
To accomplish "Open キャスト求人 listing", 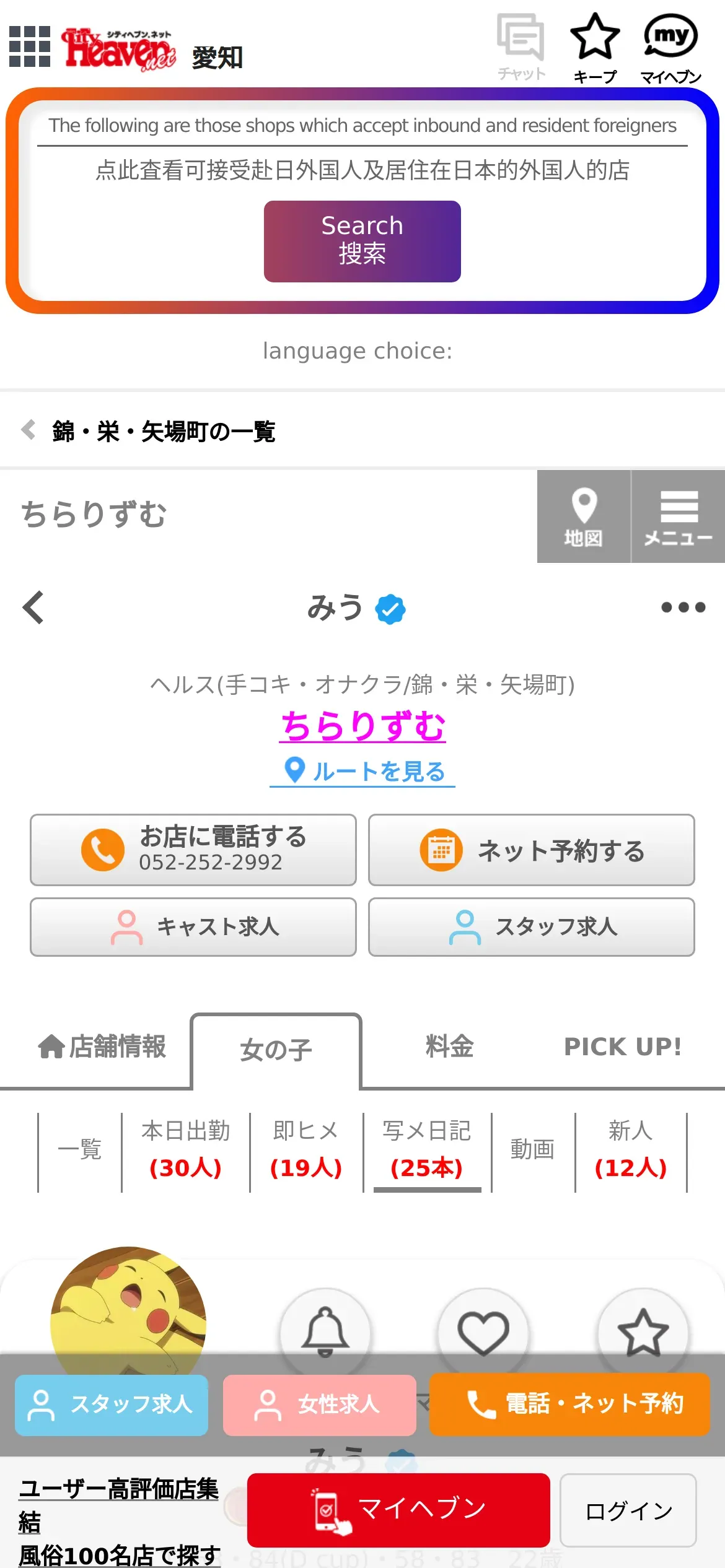I will (x=193, y=927).
